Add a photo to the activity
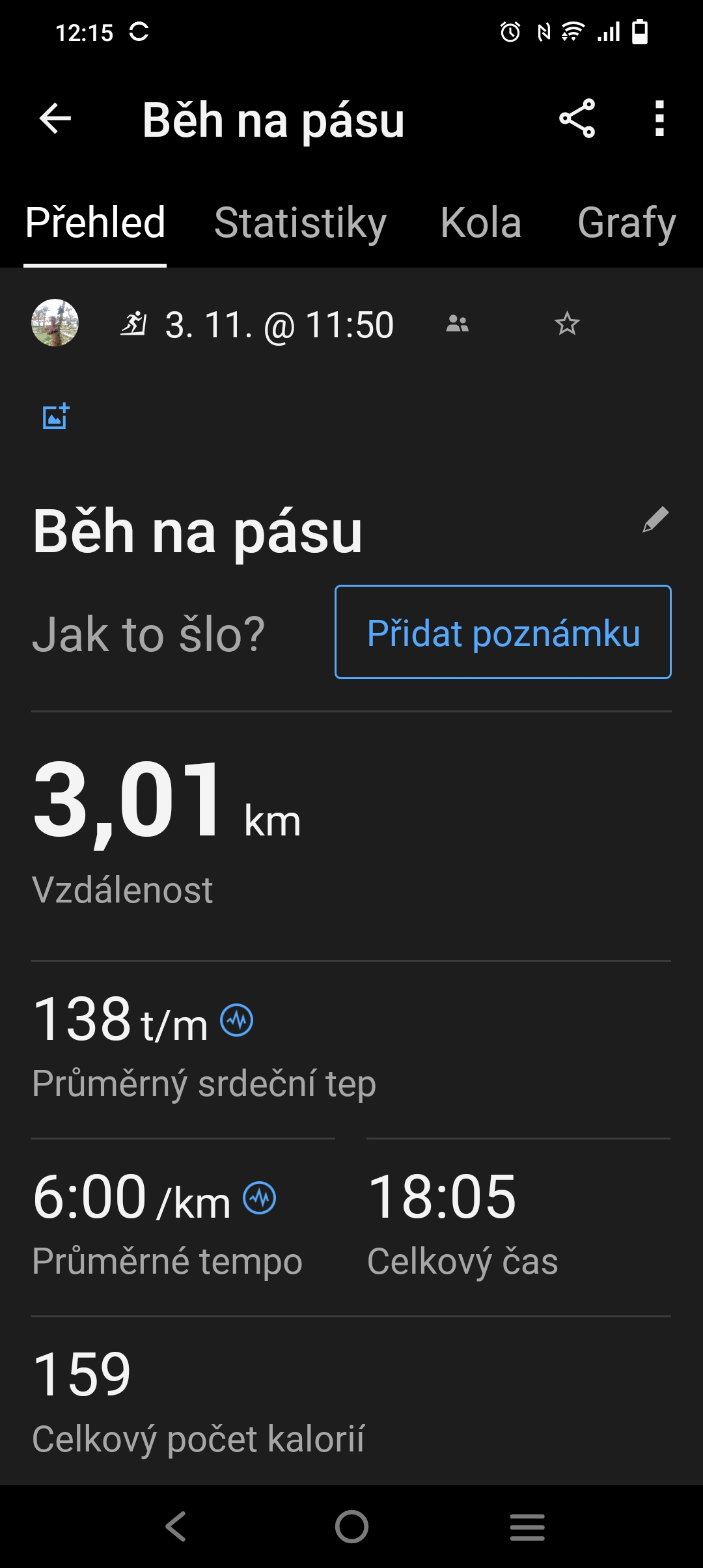The height and width of the screenshot is (1568, 703). click(56, 417)
